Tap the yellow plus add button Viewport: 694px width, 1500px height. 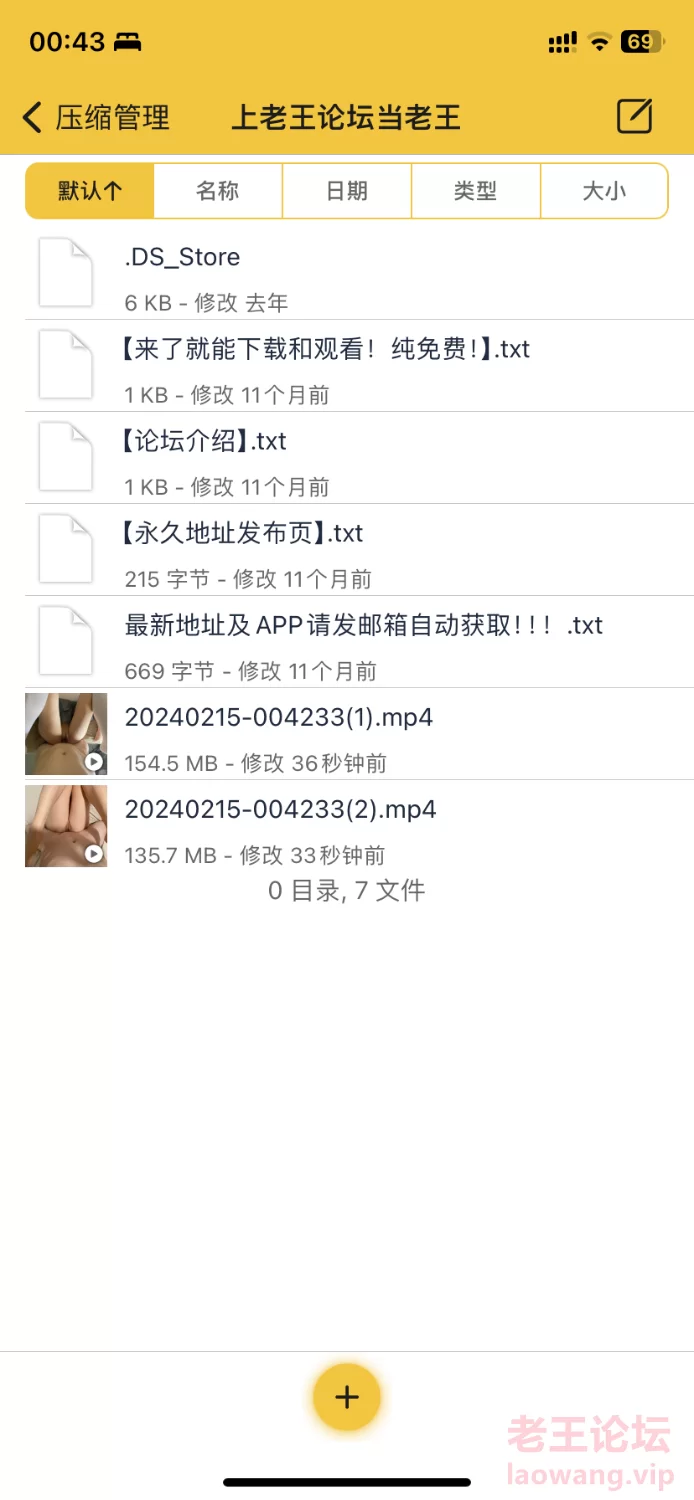pos(347,1397)
